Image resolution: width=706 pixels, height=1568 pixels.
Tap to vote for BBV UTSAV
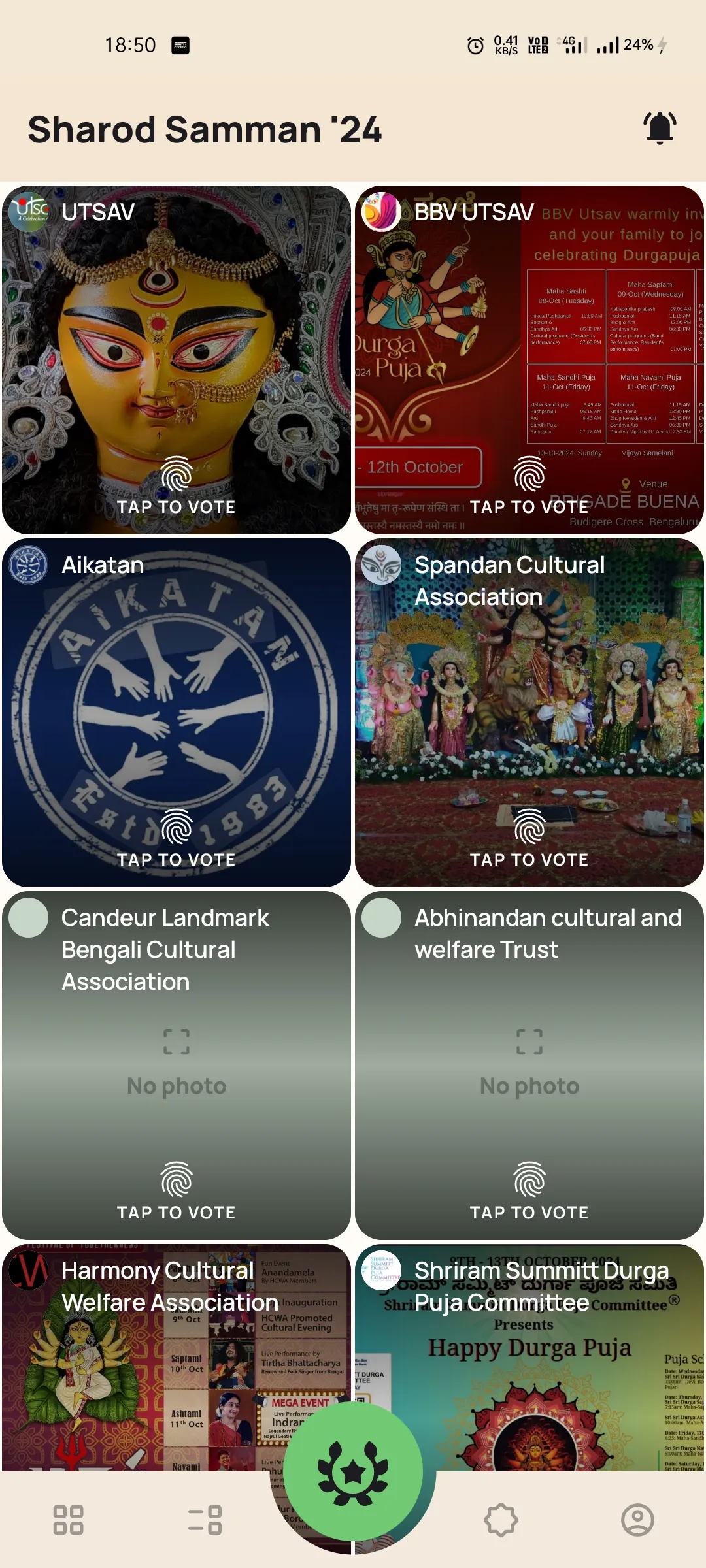coord(529,486)
